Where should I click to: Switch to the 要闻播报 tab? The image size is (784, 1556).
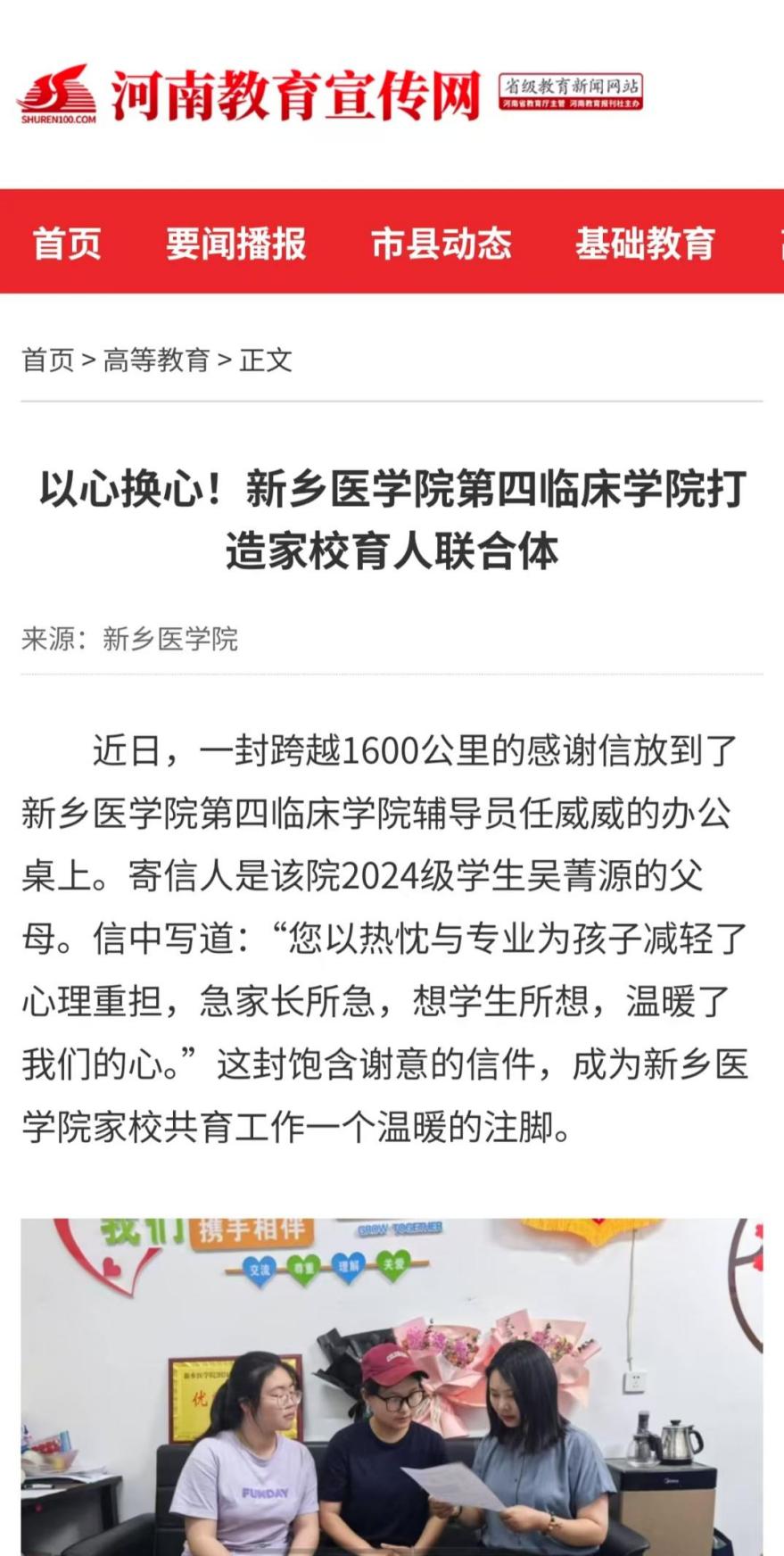[235, 244]
